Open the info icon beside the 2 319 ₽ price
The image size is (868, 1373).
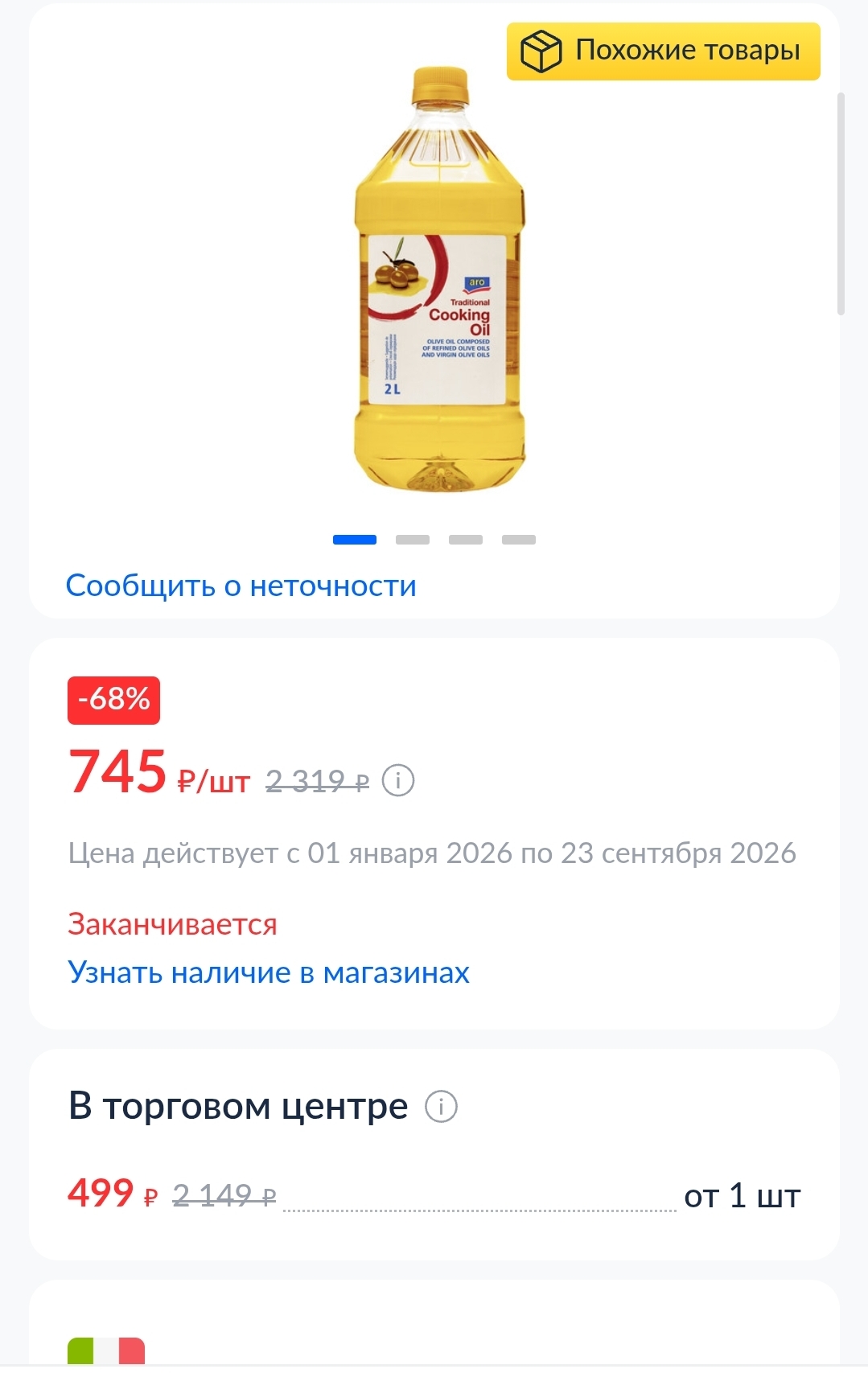(398, 780)
